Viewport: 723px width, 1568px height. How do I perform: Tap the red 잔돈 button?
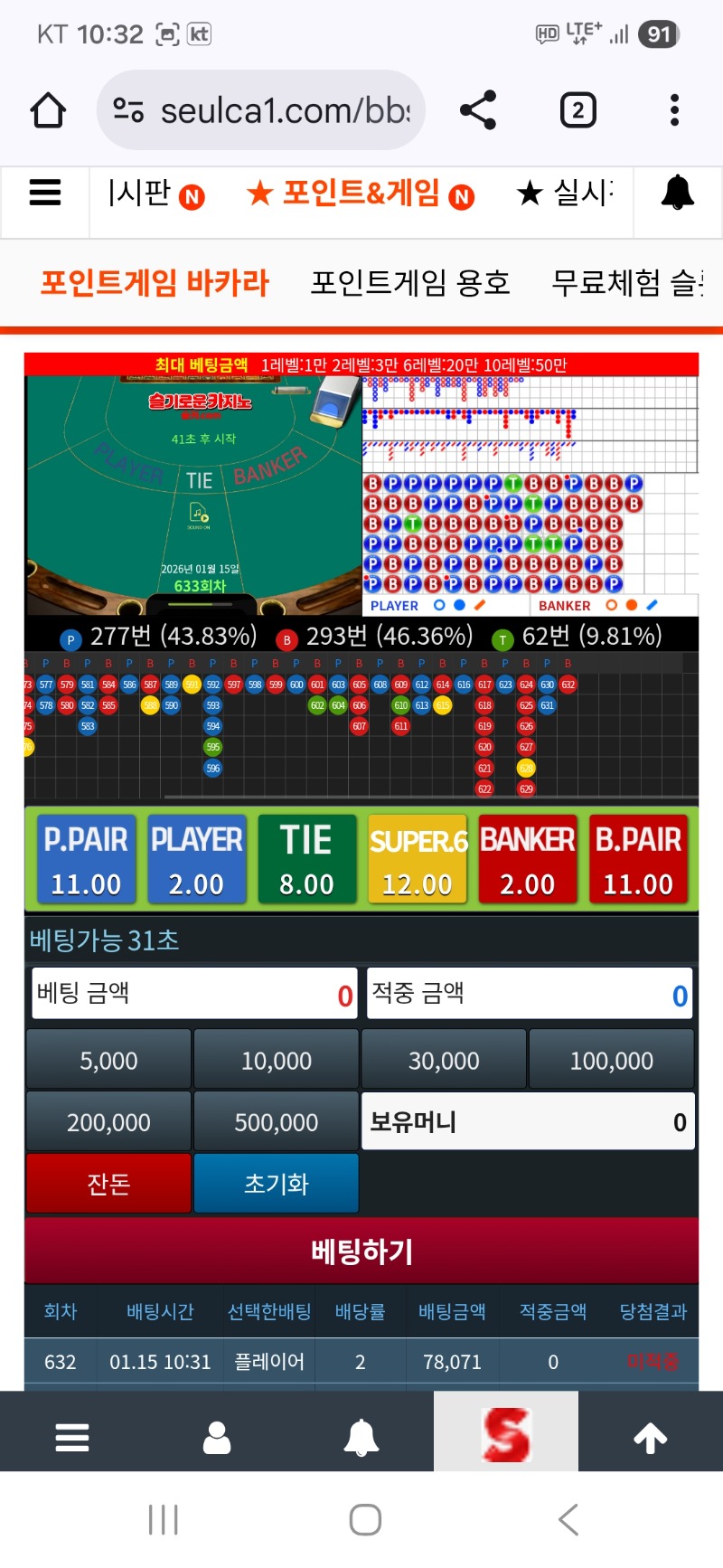click(108, 1183)
